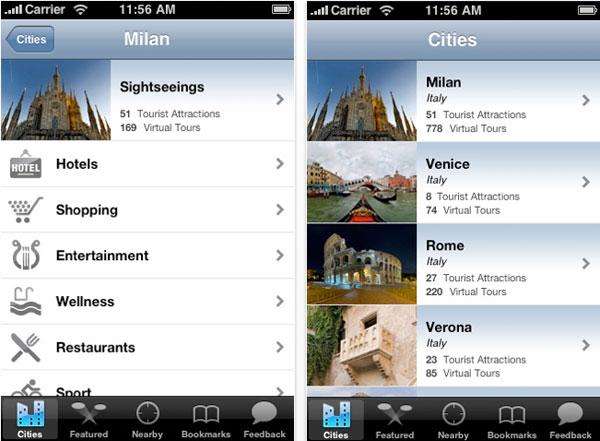
Task: Select Venice in the Cities list
Action: 453,182
